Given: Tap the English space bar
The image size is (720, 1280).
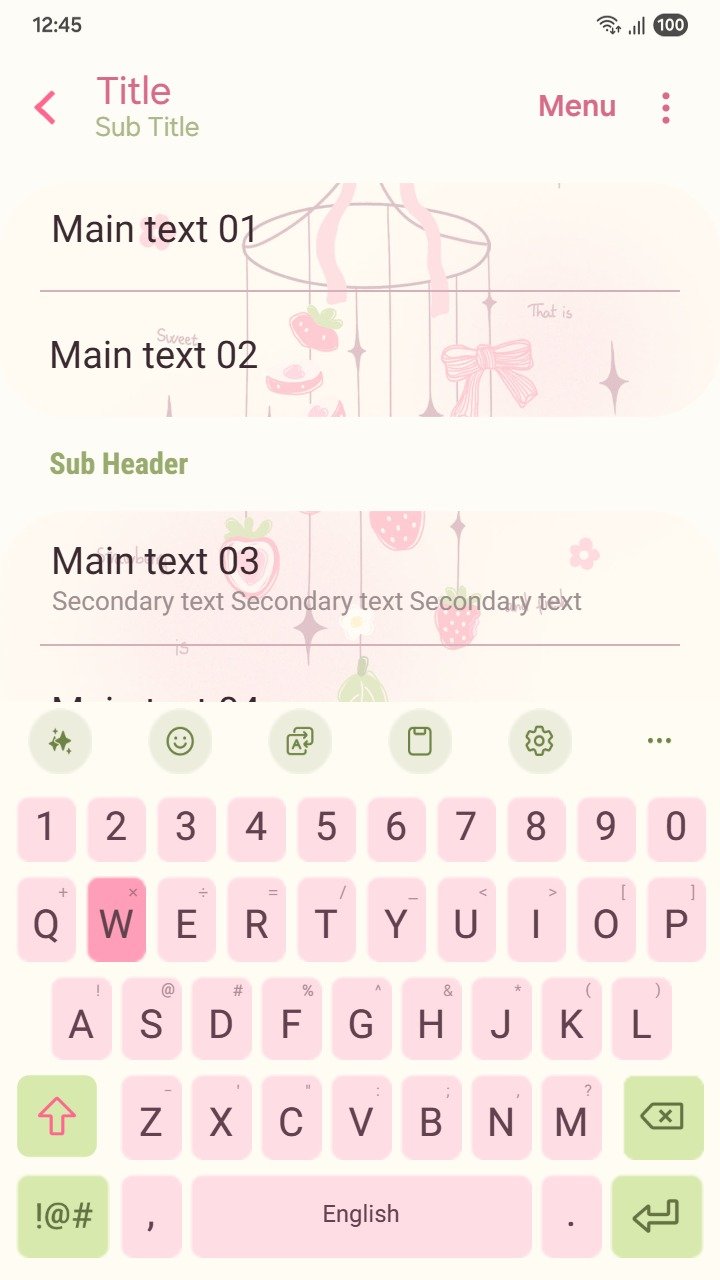Looking at the screenshot, I should tap(361, 1216).
